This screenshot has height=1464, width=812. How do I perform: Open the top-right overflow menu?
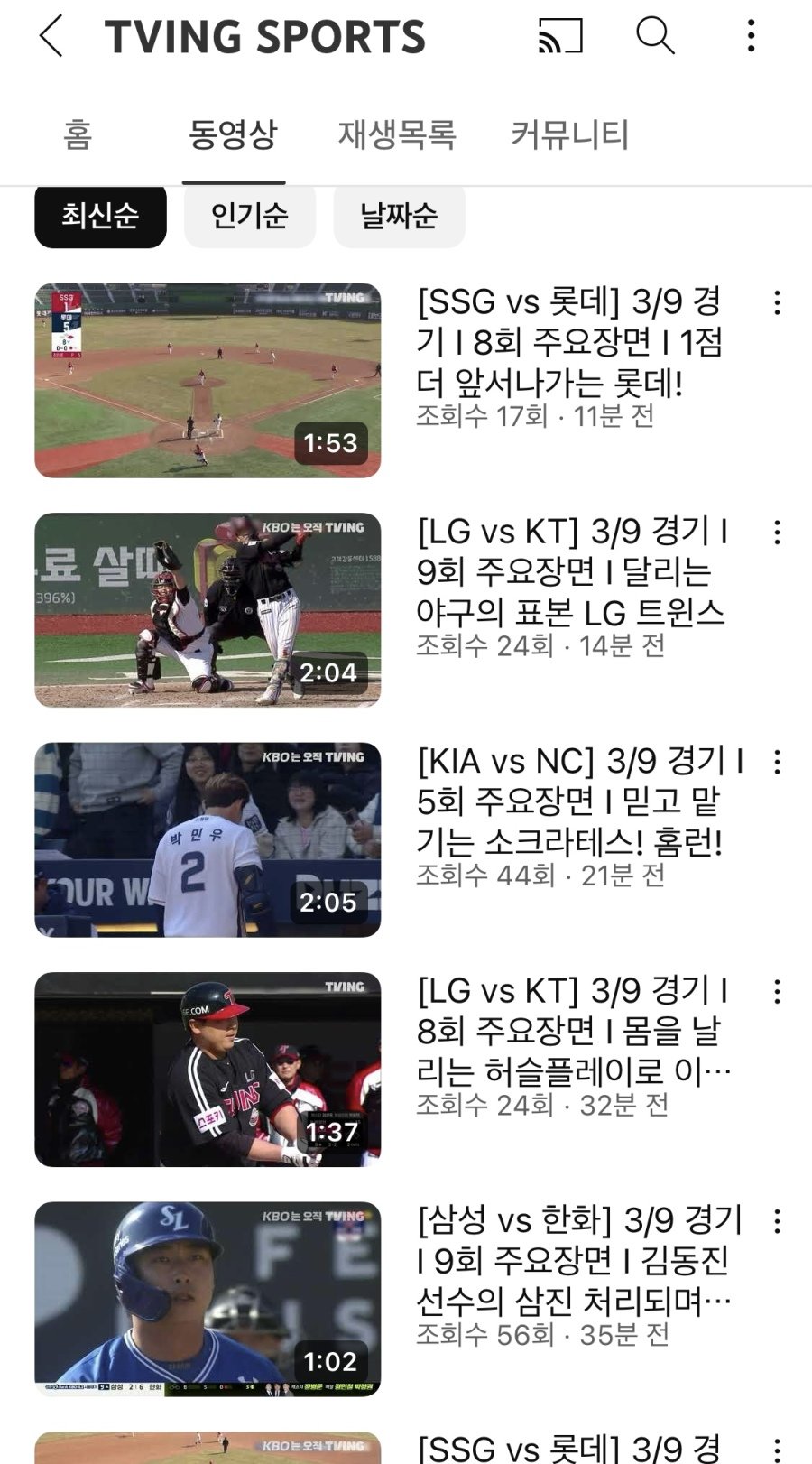click(751, 37)
